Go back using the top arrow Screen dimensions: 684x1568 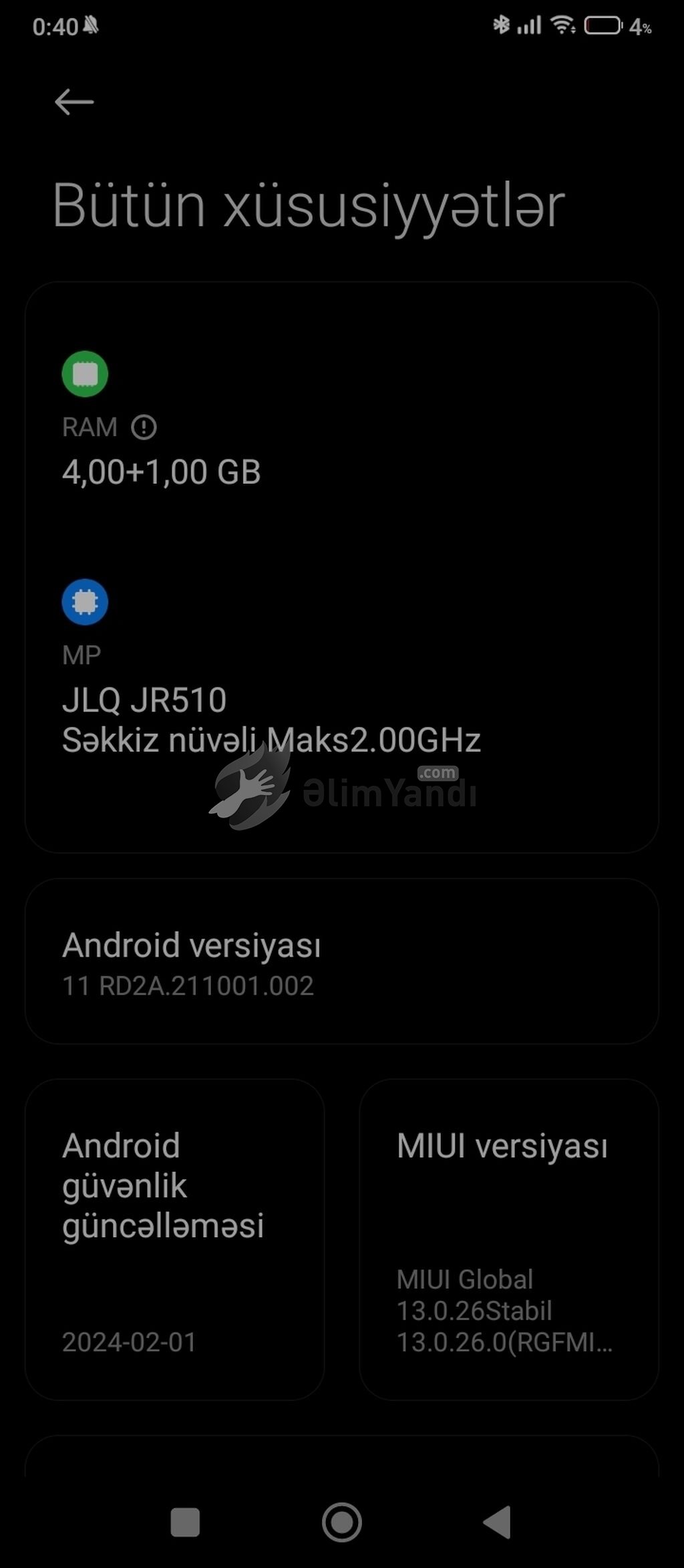[73, 102]
